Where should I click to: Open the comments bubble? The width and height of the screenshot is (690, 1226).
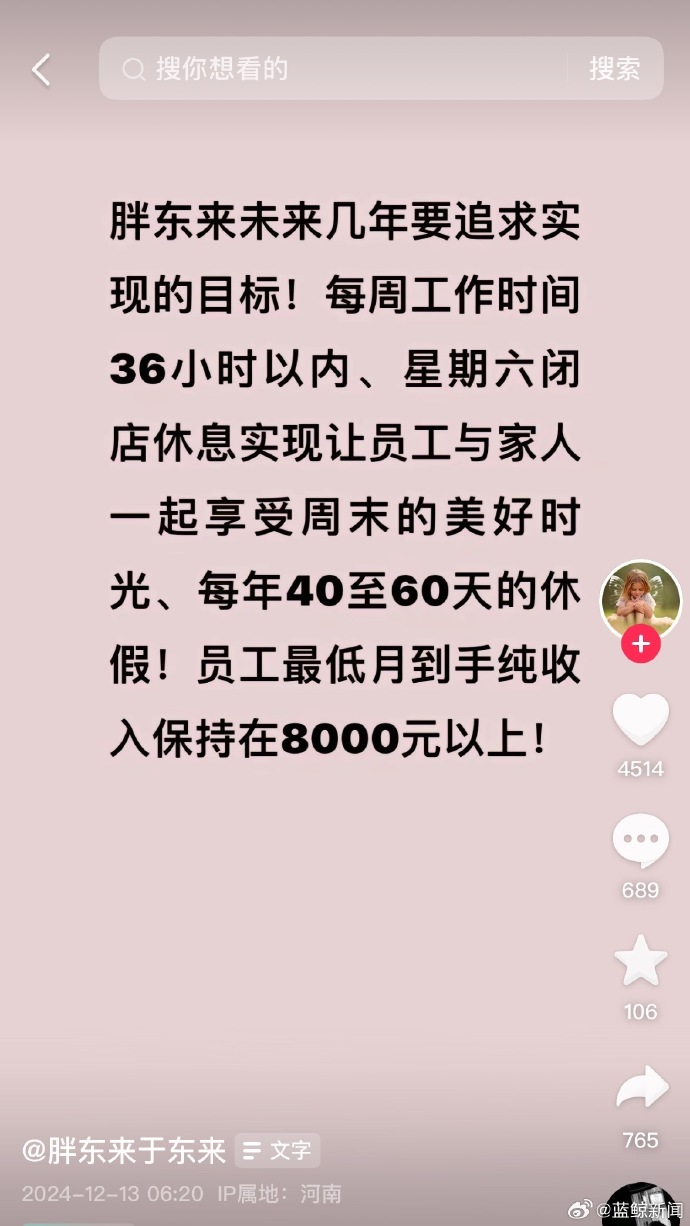click(640, 840)
